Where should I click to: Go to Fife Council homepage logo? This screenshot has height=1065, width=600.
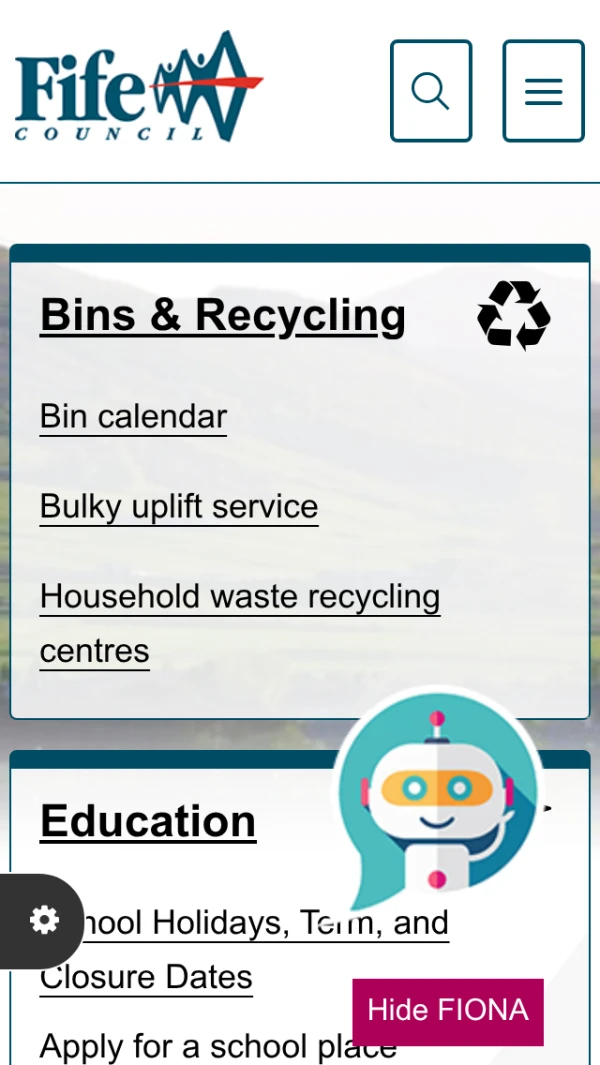[x=139, y=88]
